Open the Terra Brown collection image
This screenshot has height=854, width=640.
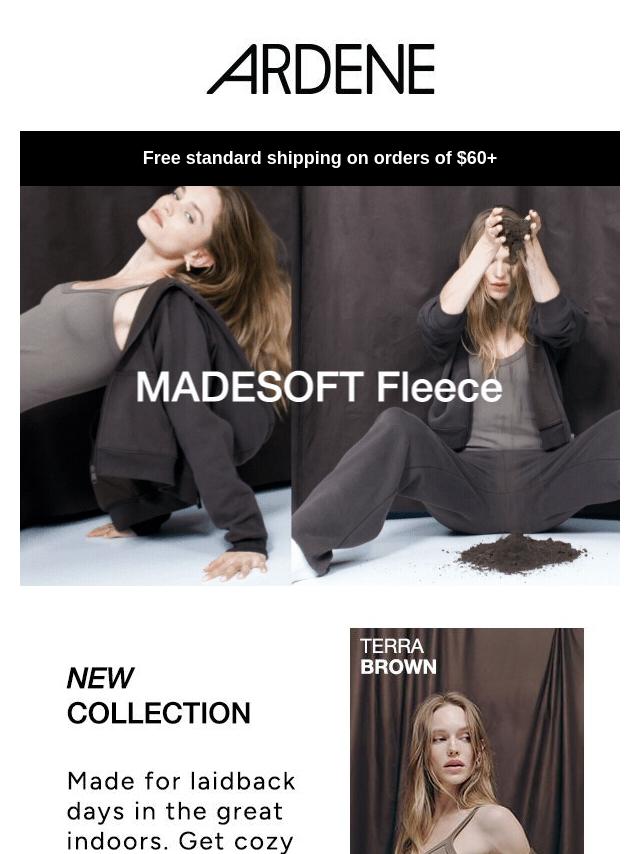(466, 745)
